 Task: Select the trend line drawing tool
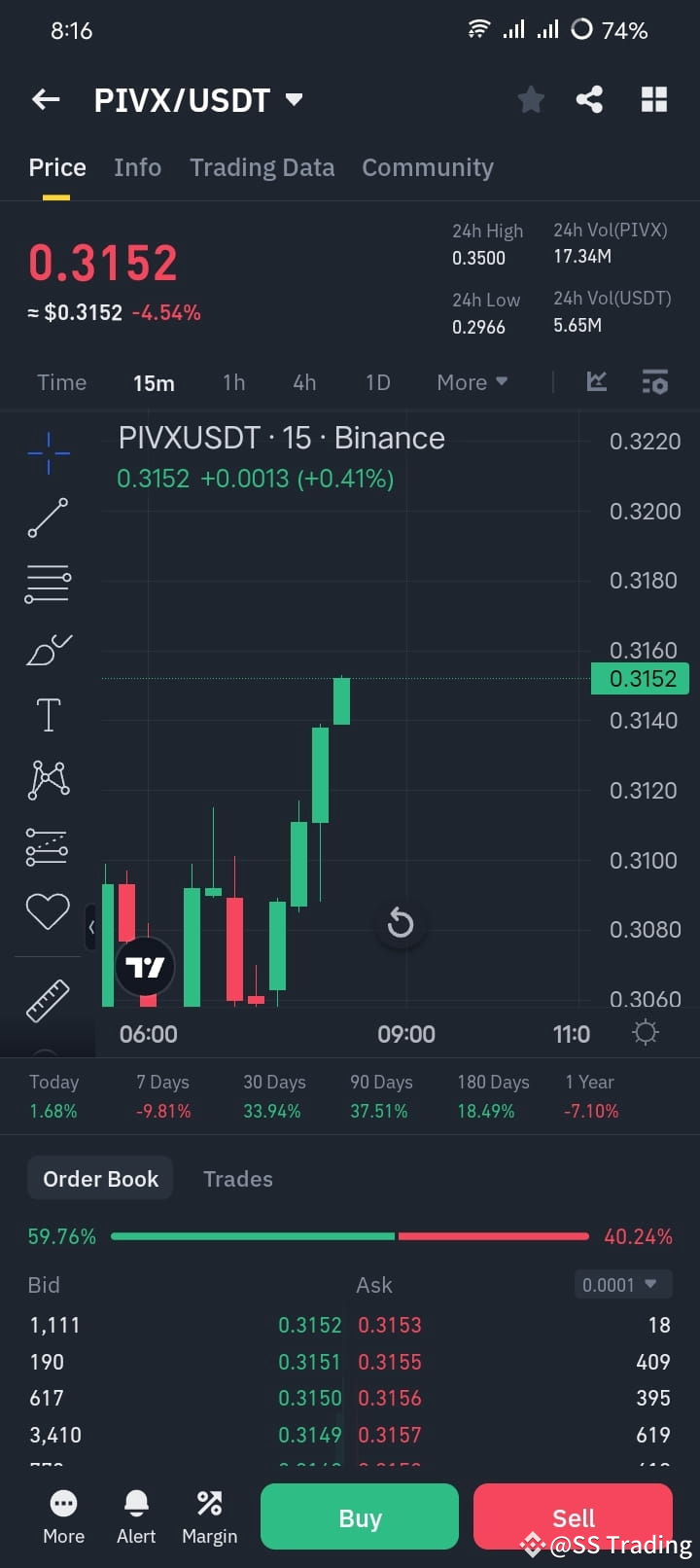click(48, 517)
